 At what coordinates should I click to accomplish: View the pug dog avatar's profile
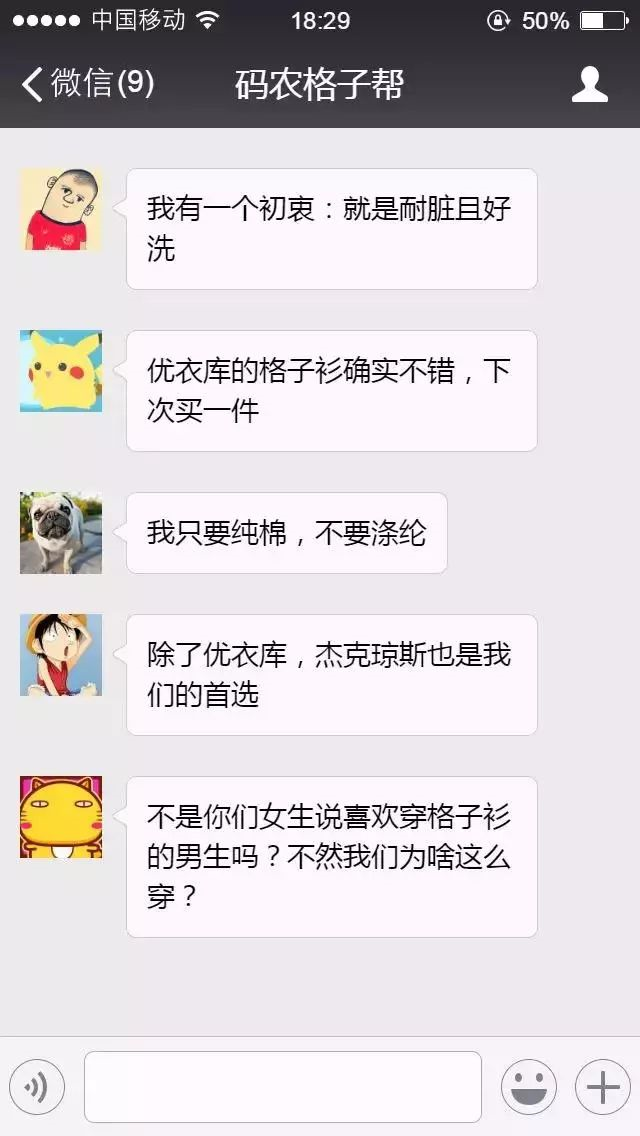pyautogui.click(x=61, y=533)
